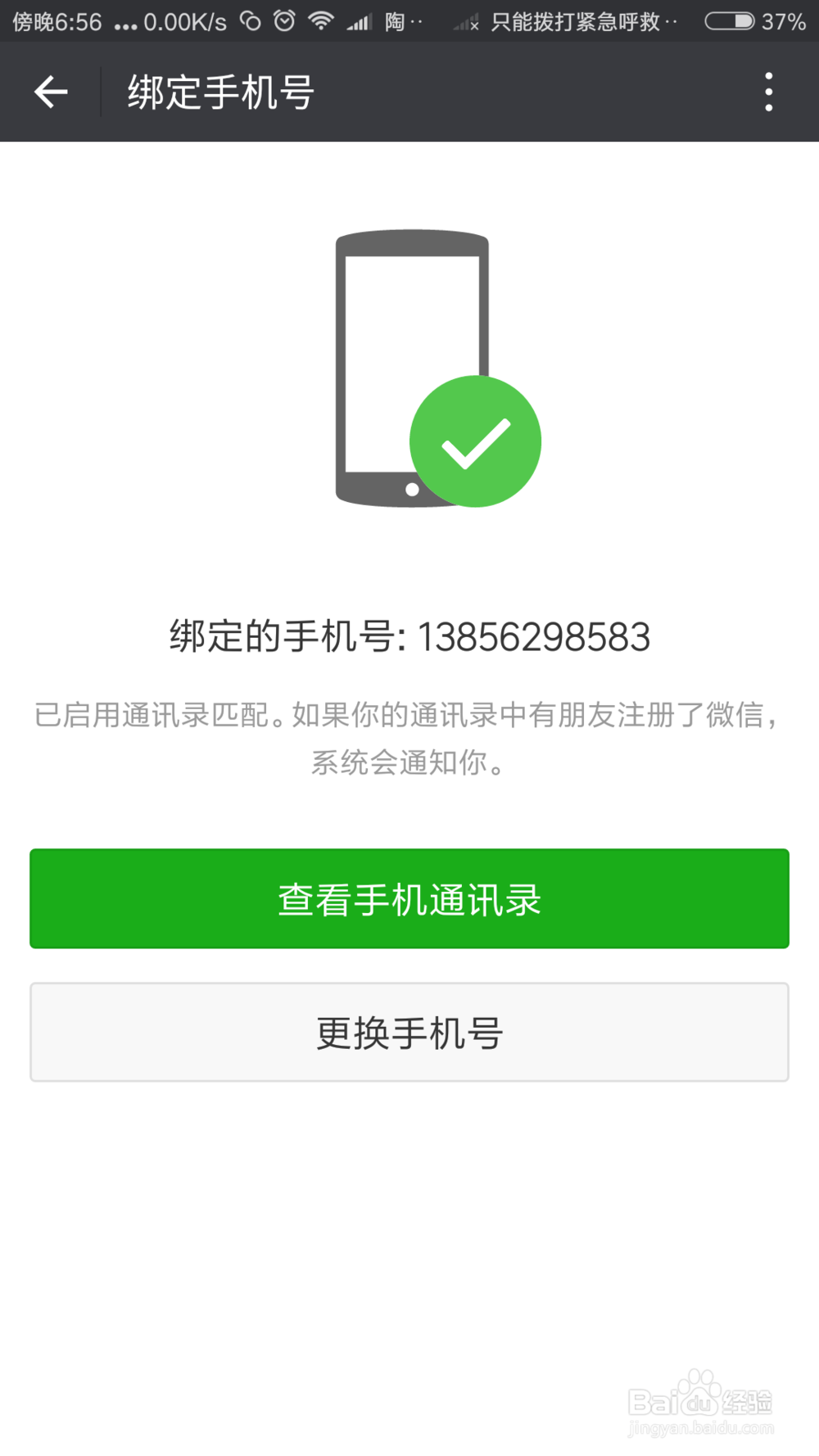Tap the alarm clock status bar icon
Screen dimensions: 819x1456
click(283, 22)
